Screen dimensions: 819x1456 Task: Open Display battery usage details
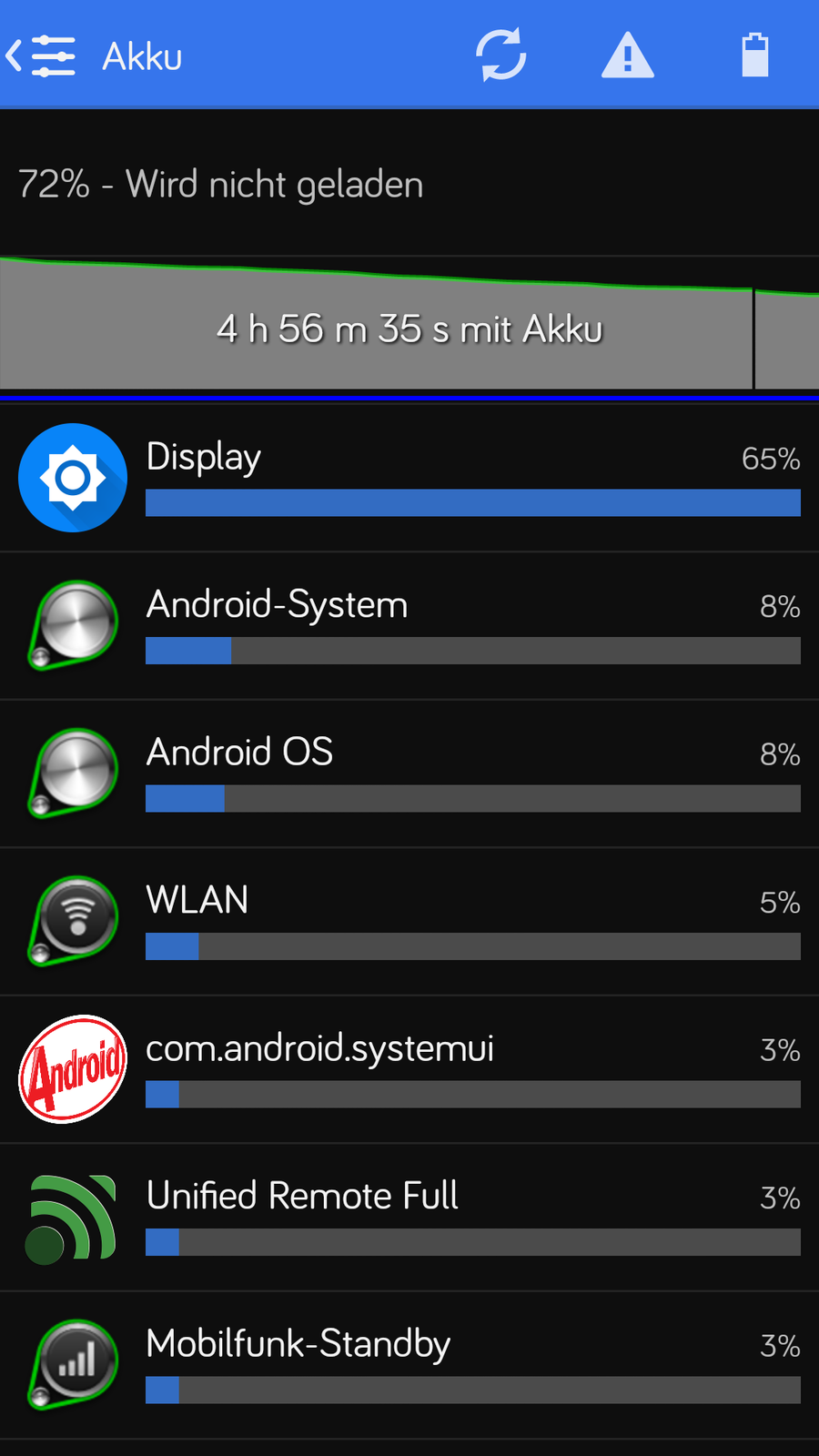(x=409, y=478)
